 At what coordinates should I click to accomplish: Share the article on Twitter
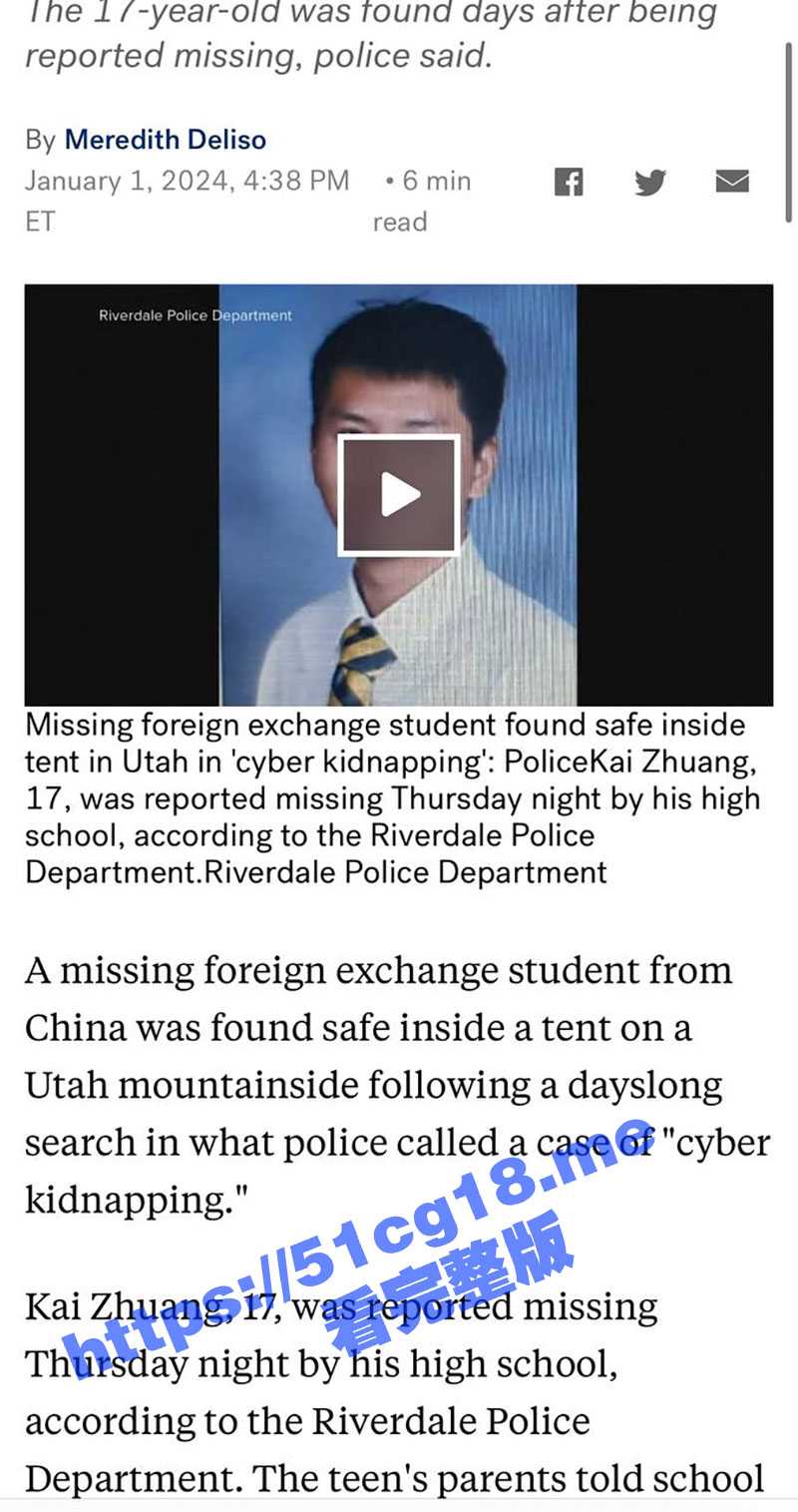650,182
